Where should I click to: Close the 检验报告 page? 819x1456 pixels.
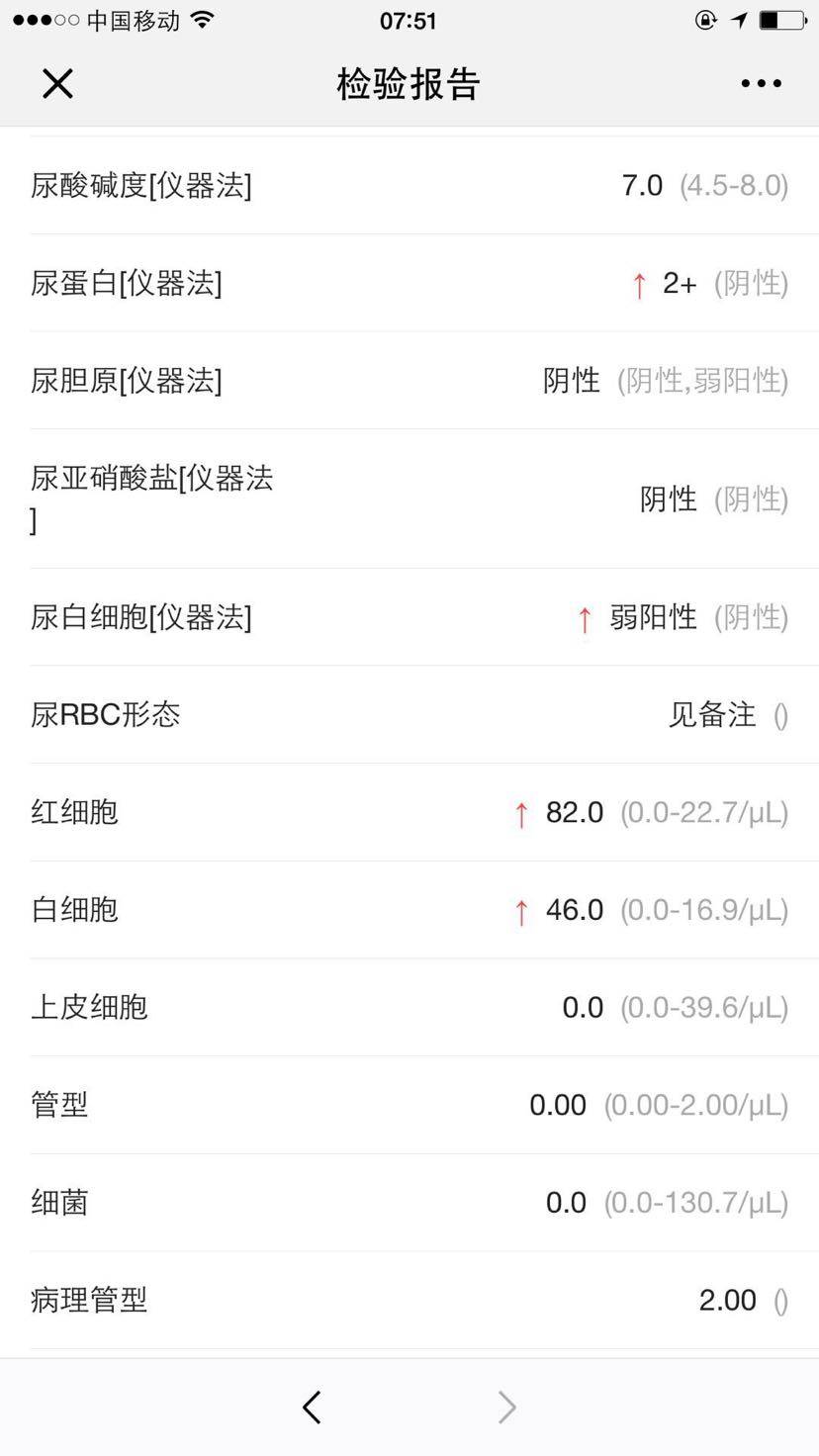57,84
